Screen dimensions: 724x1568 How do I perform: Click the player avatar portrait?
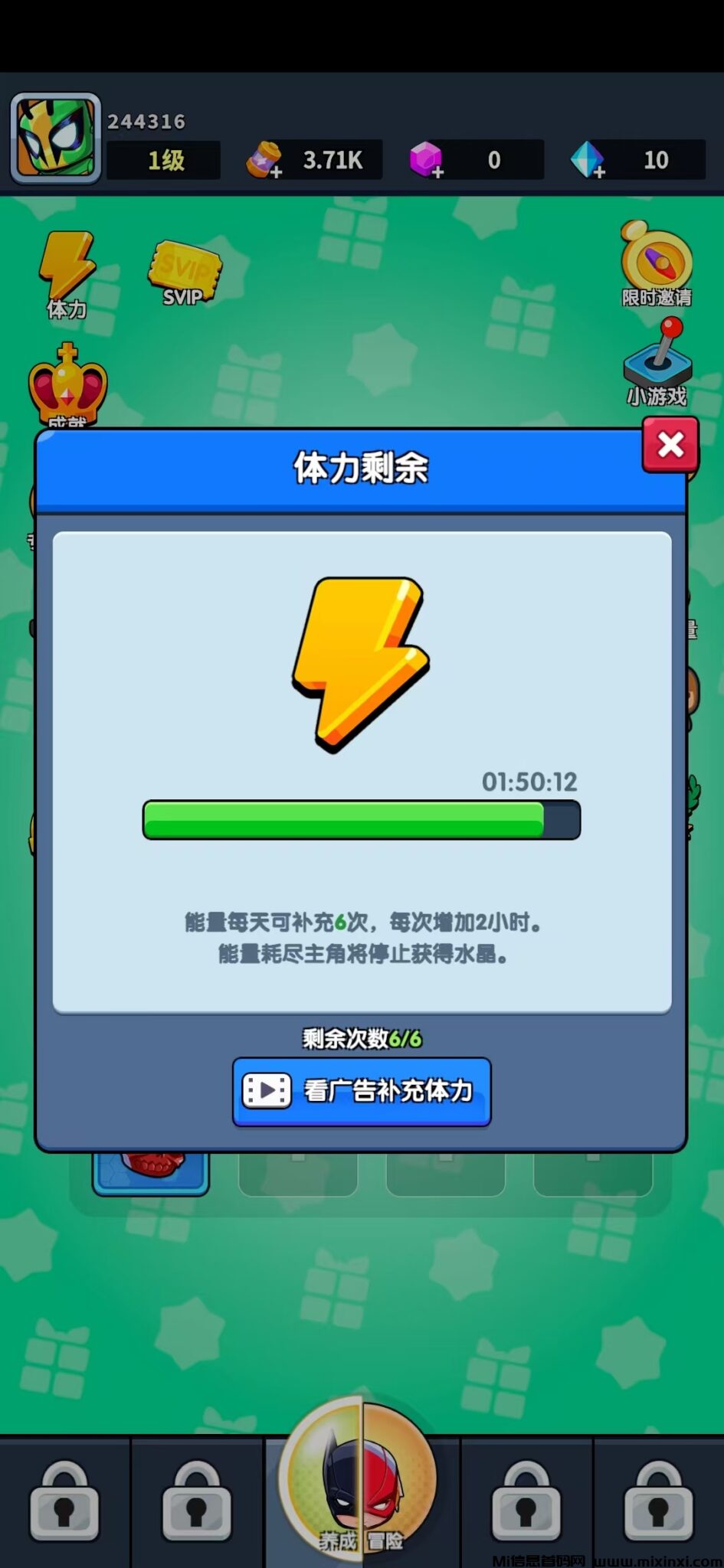(54, 138)
